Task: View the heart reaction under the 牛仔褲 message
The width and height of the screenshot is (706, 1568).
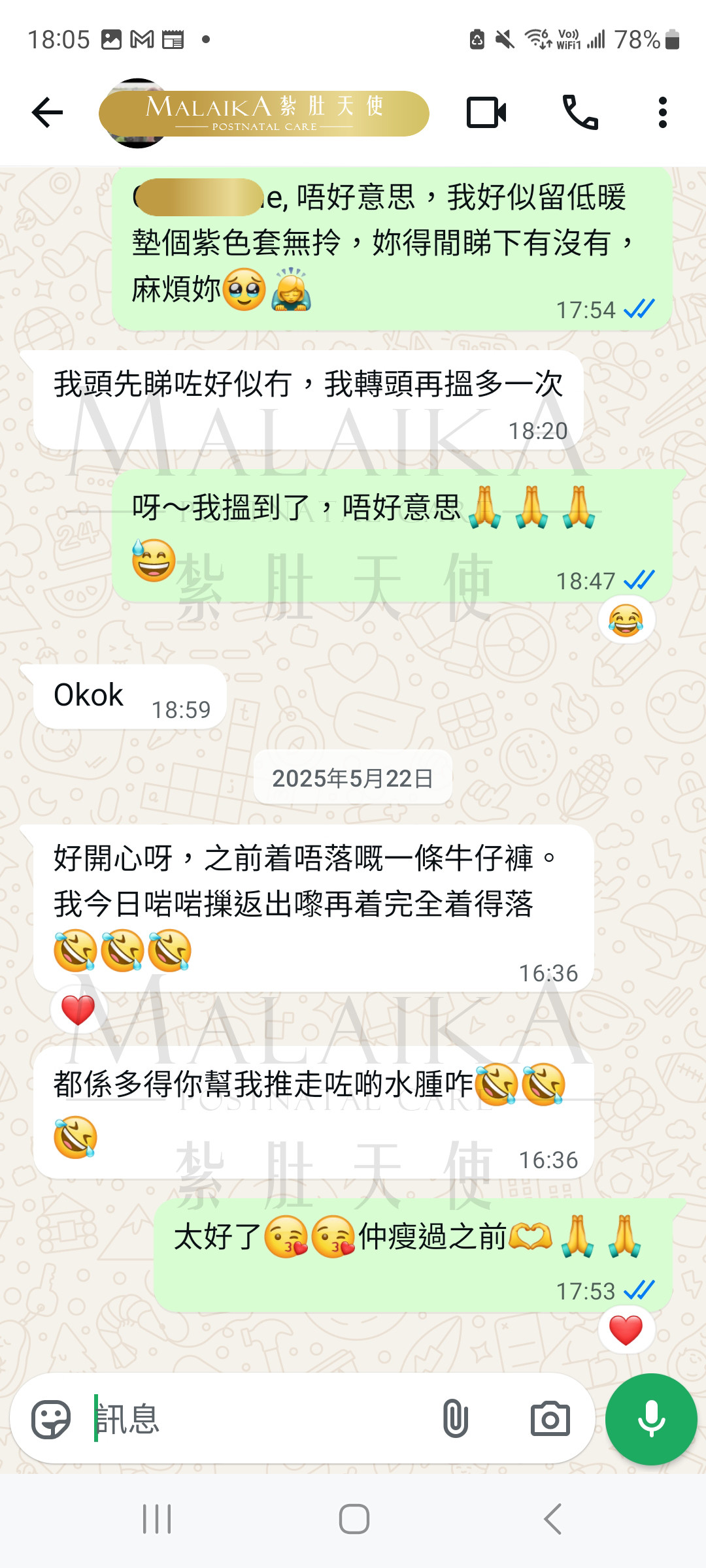Action: point(78,1011)
